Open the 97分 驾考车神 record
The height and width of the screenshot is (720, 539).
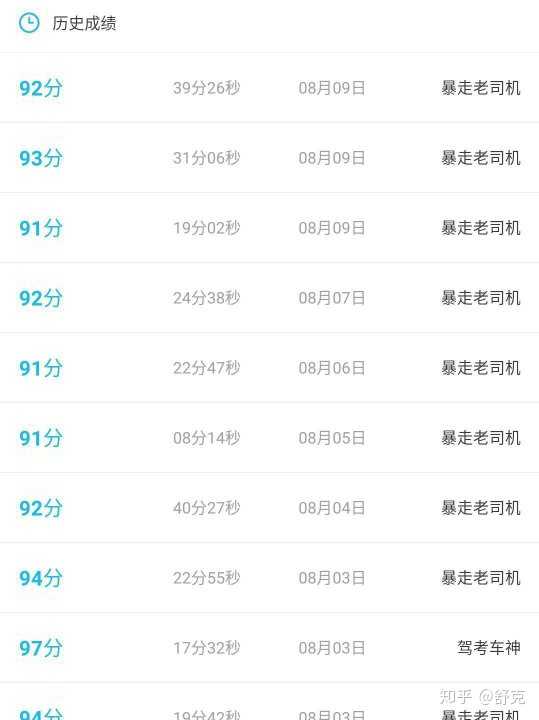point(270,648)
